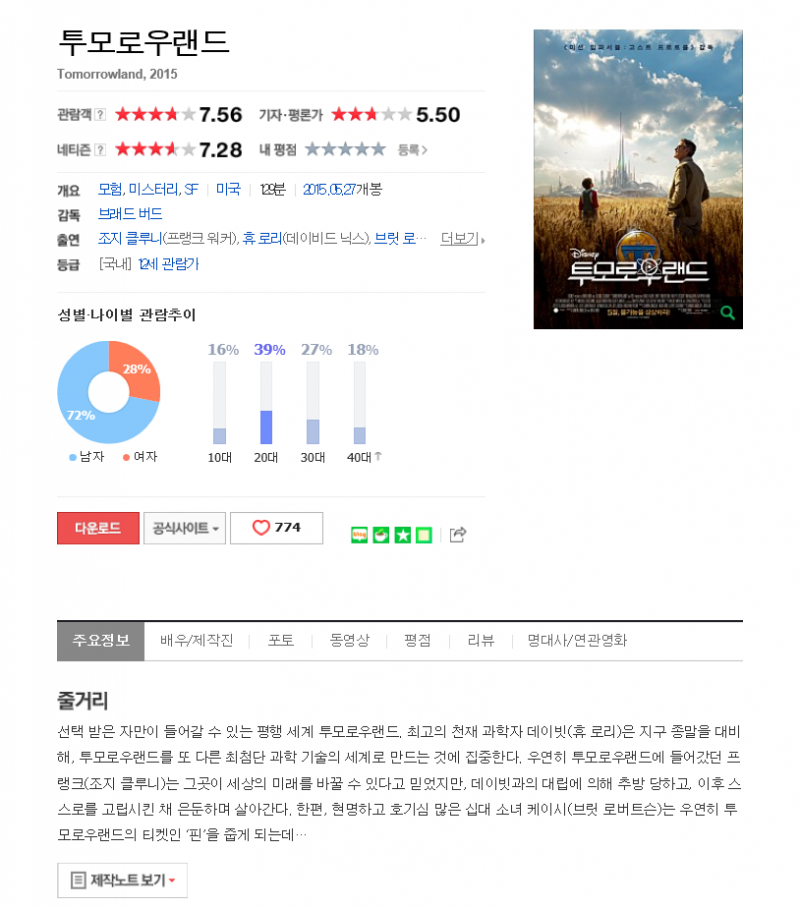This screenshot has width=800, height=908.
Task: Open the 명대사/연관영화 tab
Action: (577, 641)
